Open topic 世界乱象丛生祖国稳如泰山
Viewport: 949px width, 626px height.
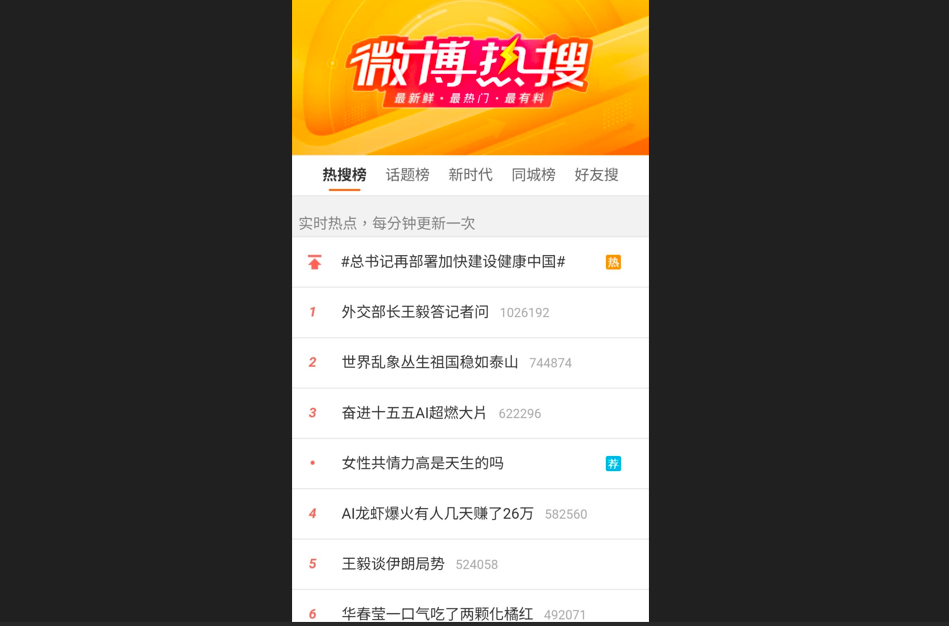(x=430, y=362)
